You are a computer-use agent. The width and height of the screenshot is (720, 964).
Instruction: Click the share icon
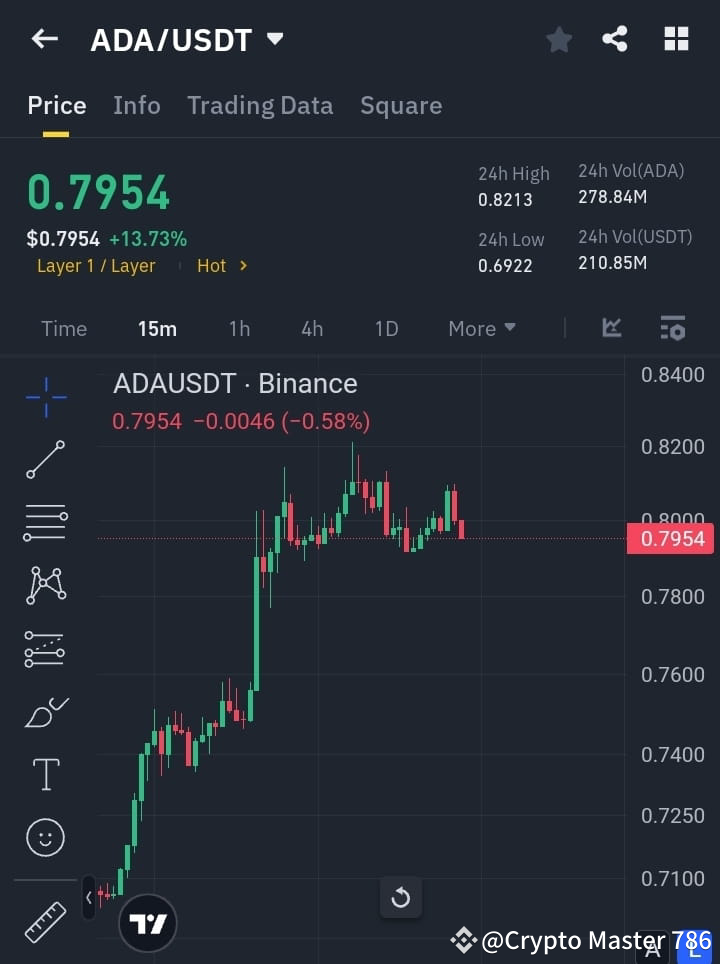616,39
